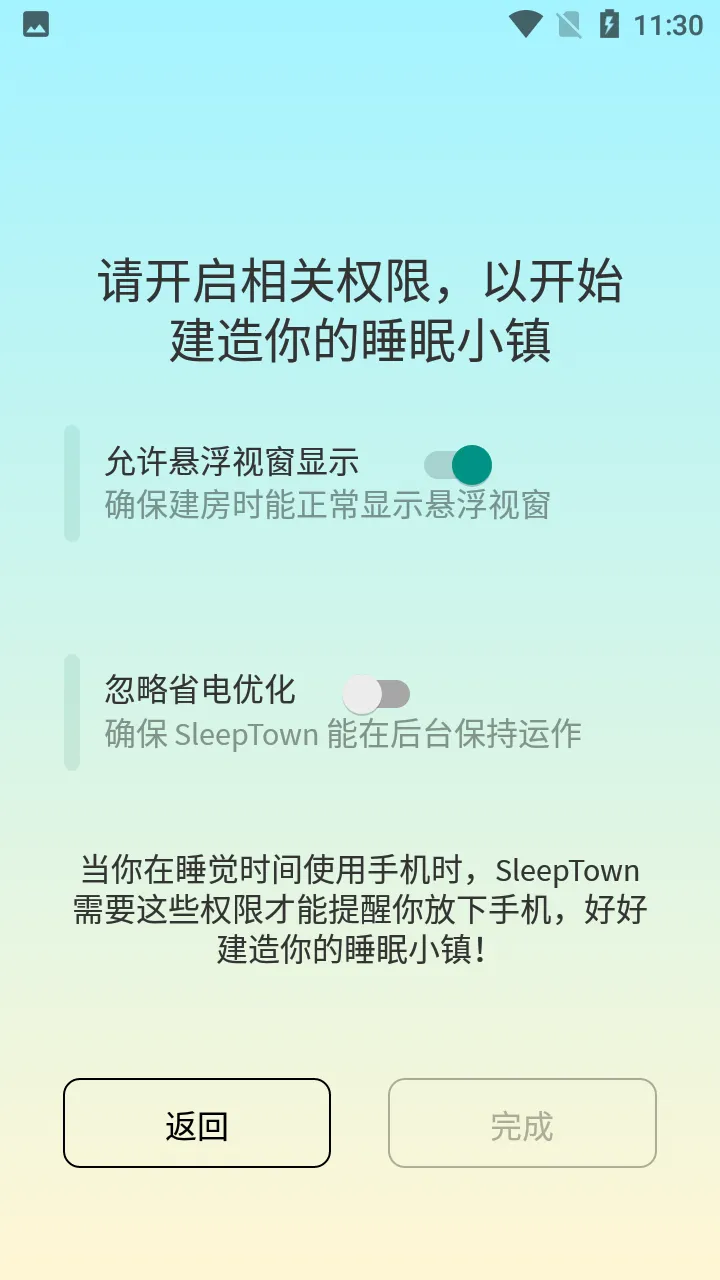Screen dimensions: 720x1280
Task: Click the permission request title text
Action: (x=360, y=312)
